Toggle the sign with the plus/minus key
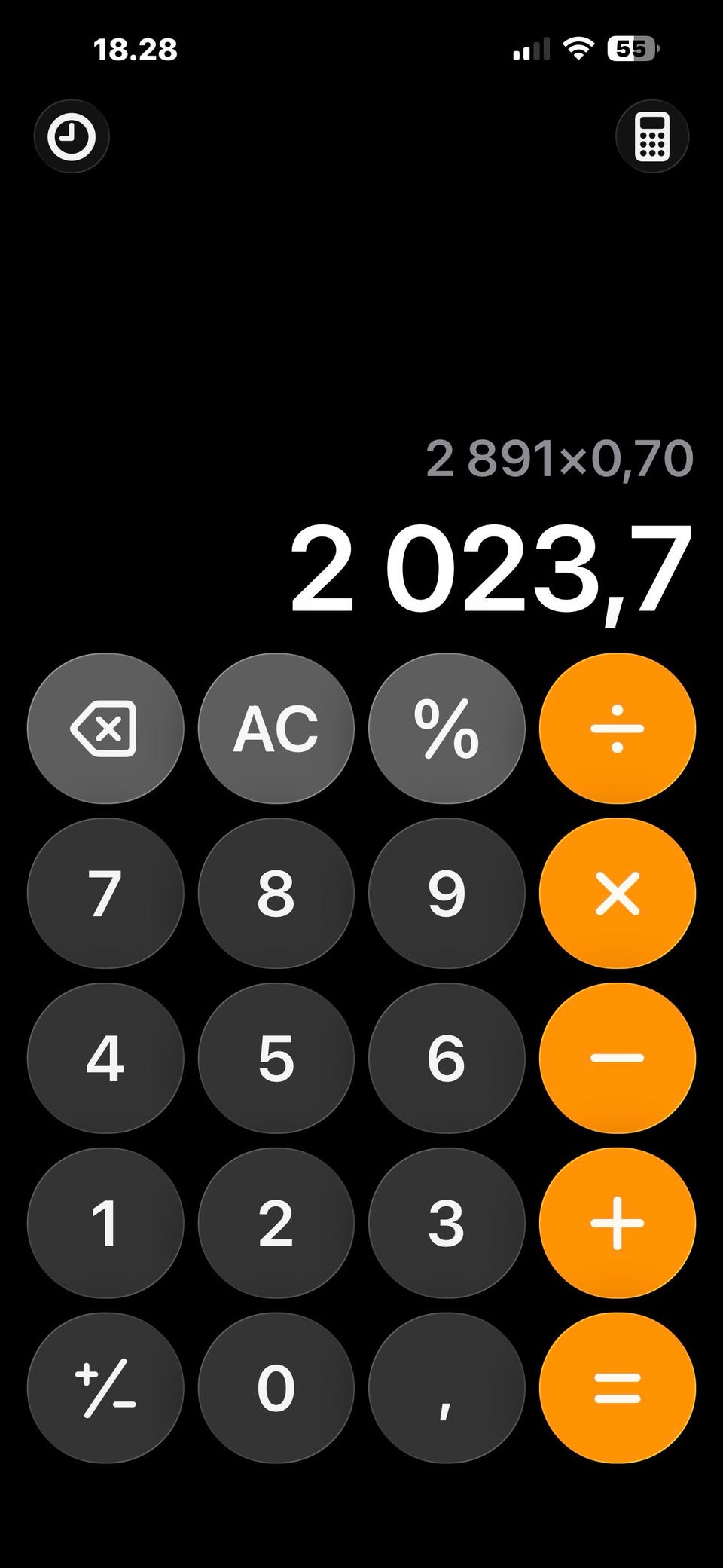Viewport: 723px width, 1568px height. tap(105, 1388)
